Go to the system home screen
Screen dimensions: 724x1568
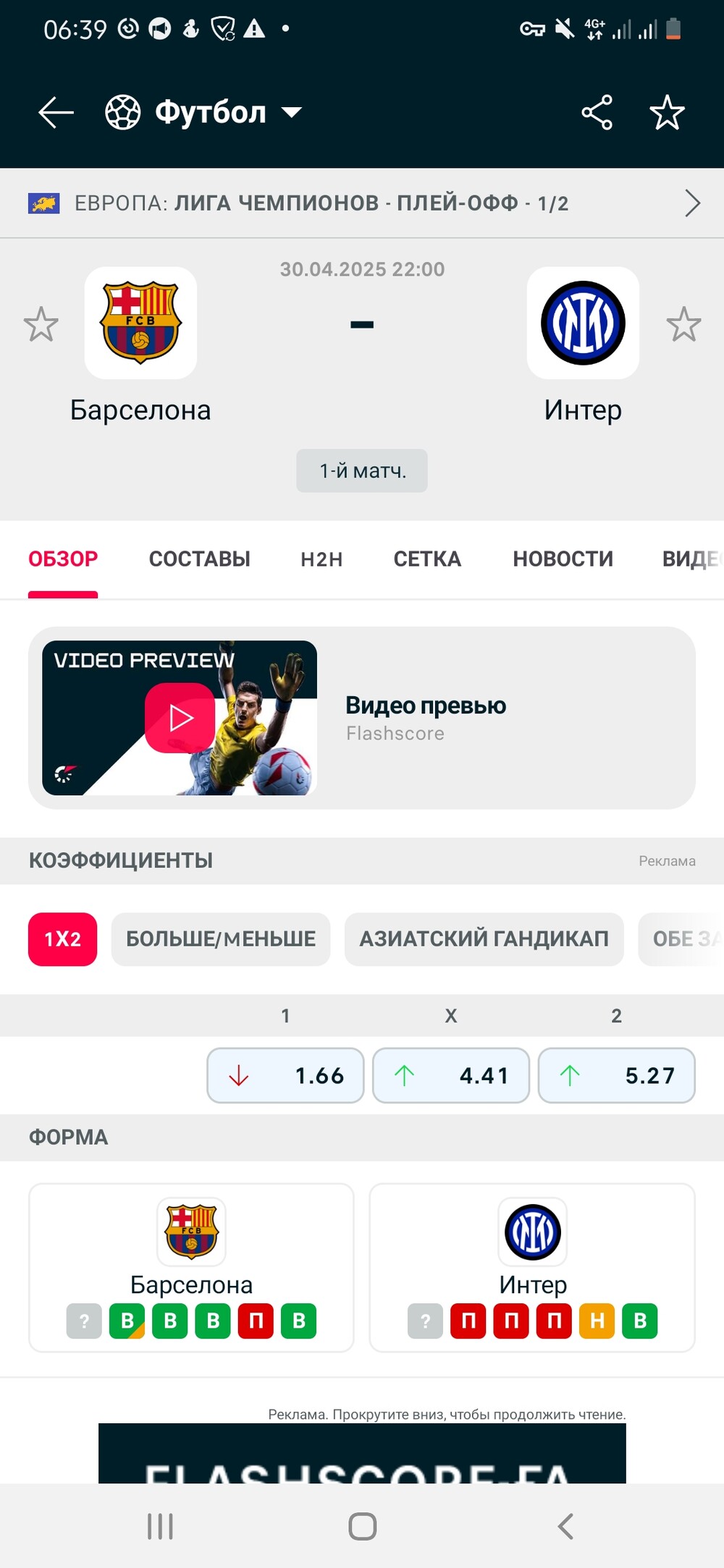362,1527
